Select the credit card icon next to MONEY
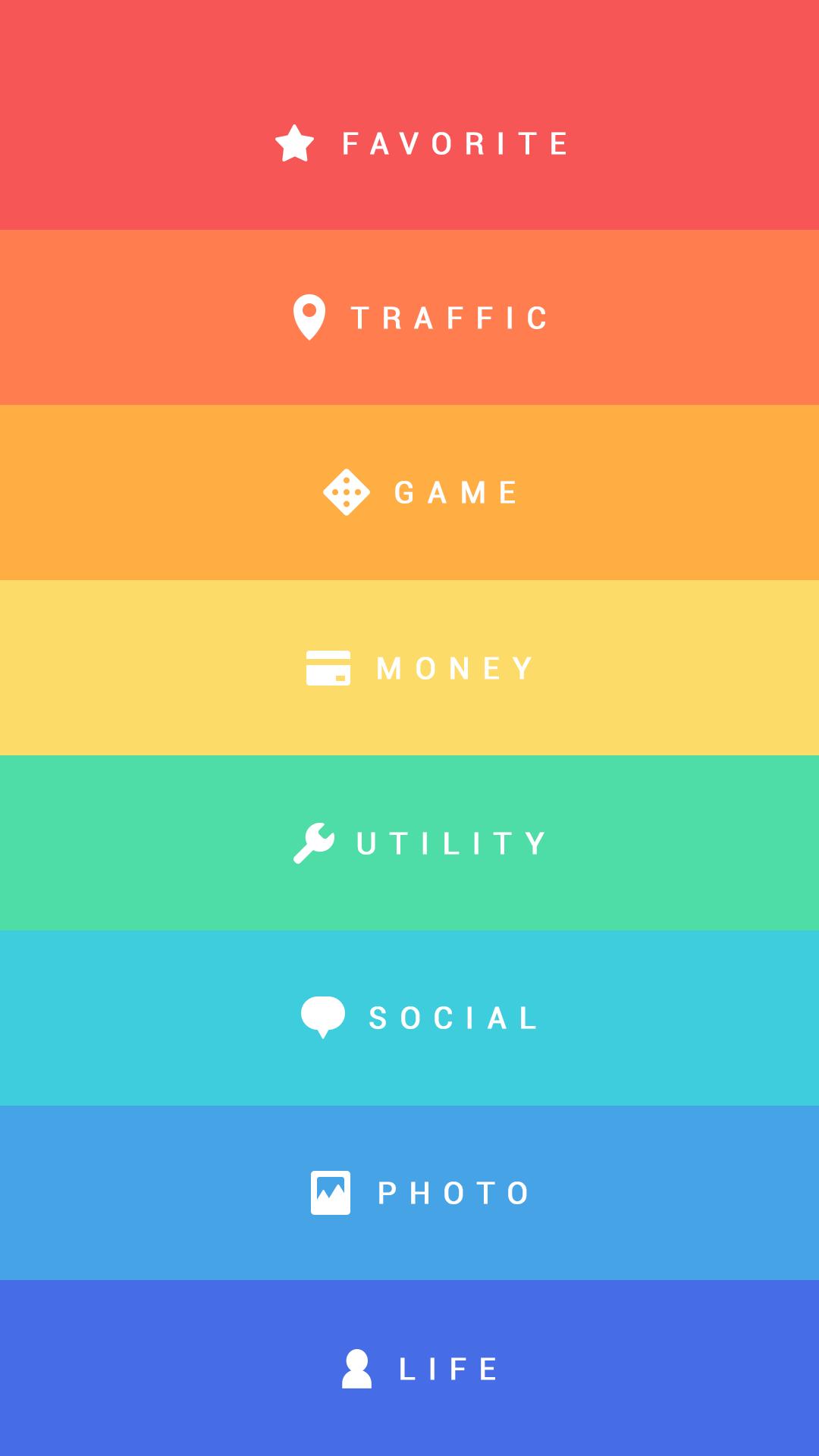The height and width of the screenshot is (1456, 819). coord(328,668)
